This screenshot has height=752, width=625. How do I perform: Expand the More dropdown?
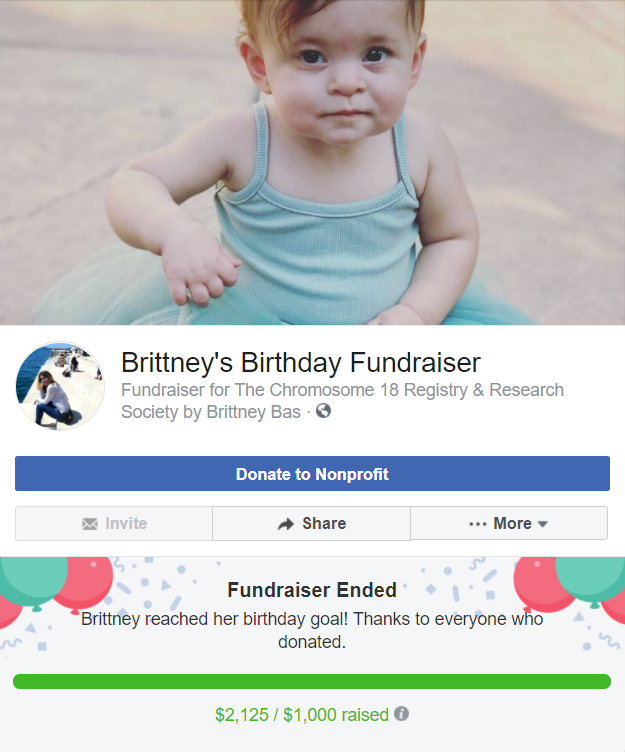[x=508, y=523]
